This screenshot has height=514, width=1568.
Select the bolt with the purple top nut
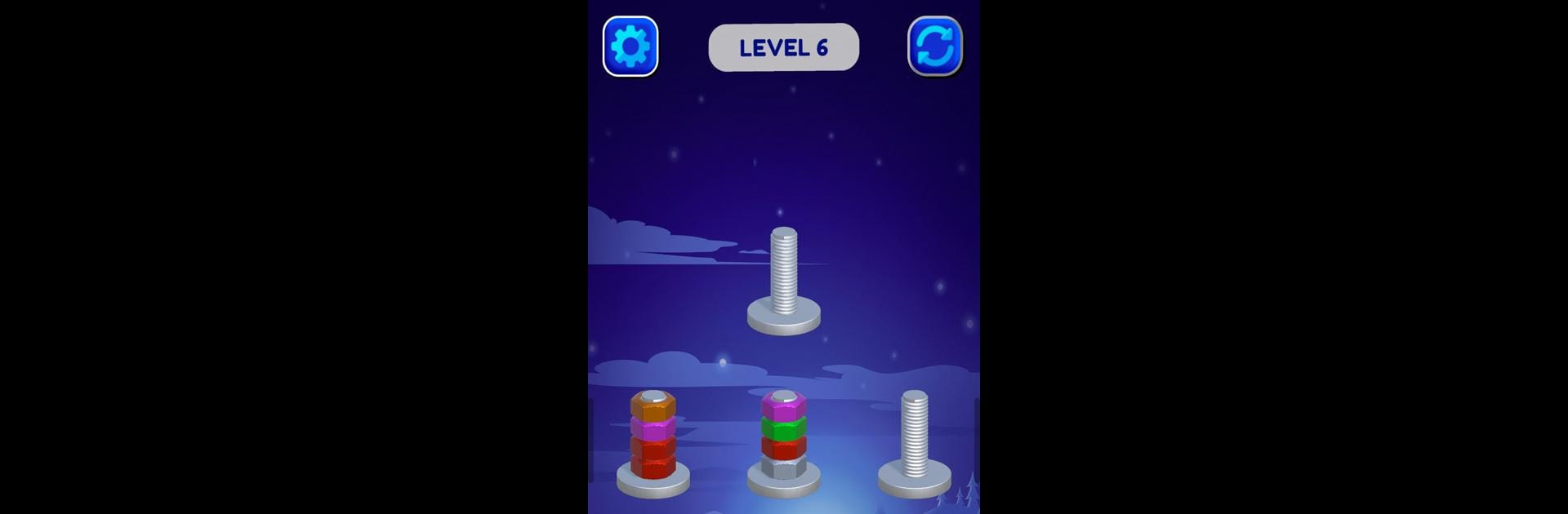tap(783, 441)
